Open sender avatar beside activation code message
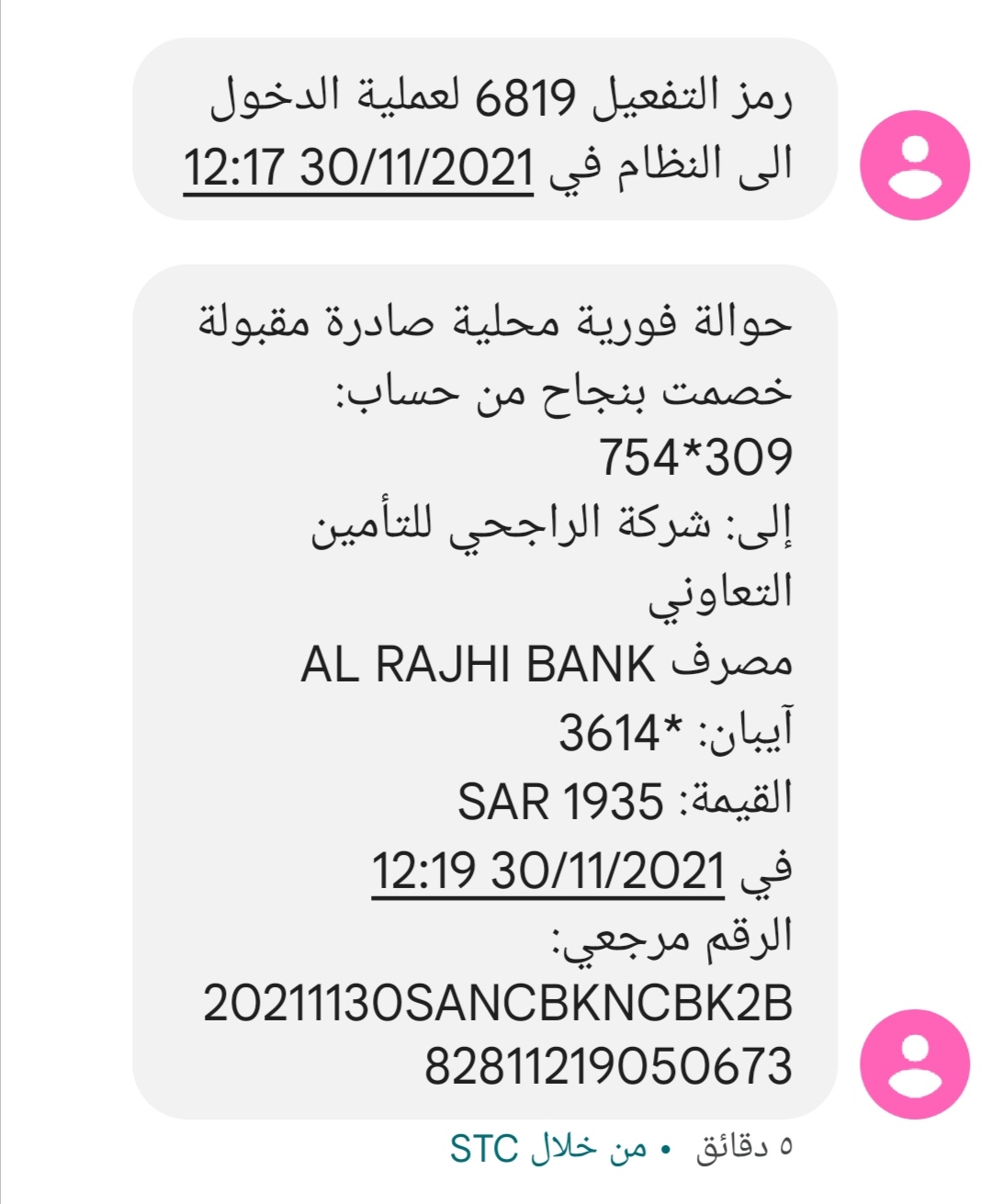The width and height of the screenshot is (992, 1204). 914,165
